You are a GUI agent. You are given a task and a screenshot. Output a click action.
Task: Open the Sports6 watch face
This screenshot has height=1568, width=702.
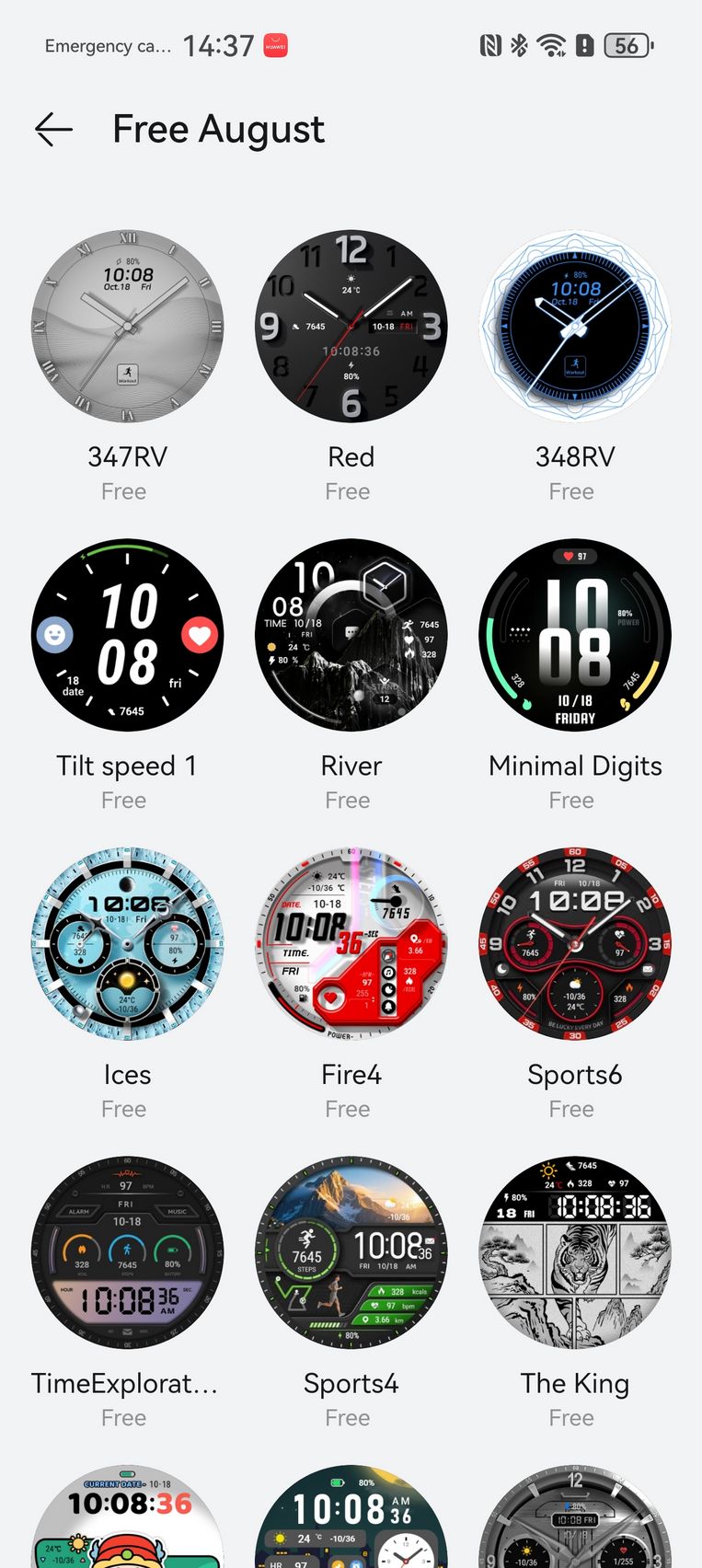click(x=575, y=944)
